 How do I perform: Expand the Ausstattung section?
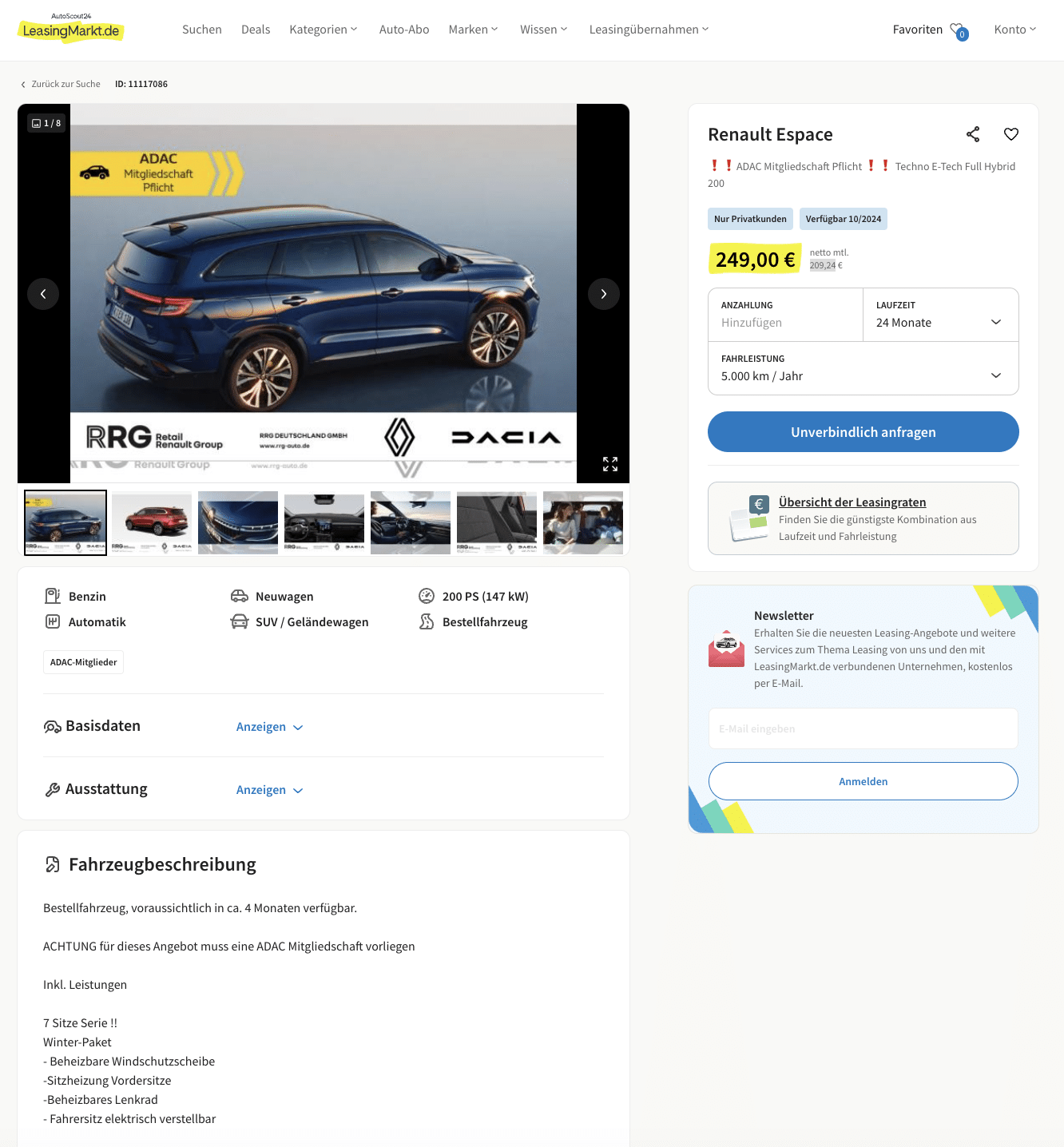[269, 790]
